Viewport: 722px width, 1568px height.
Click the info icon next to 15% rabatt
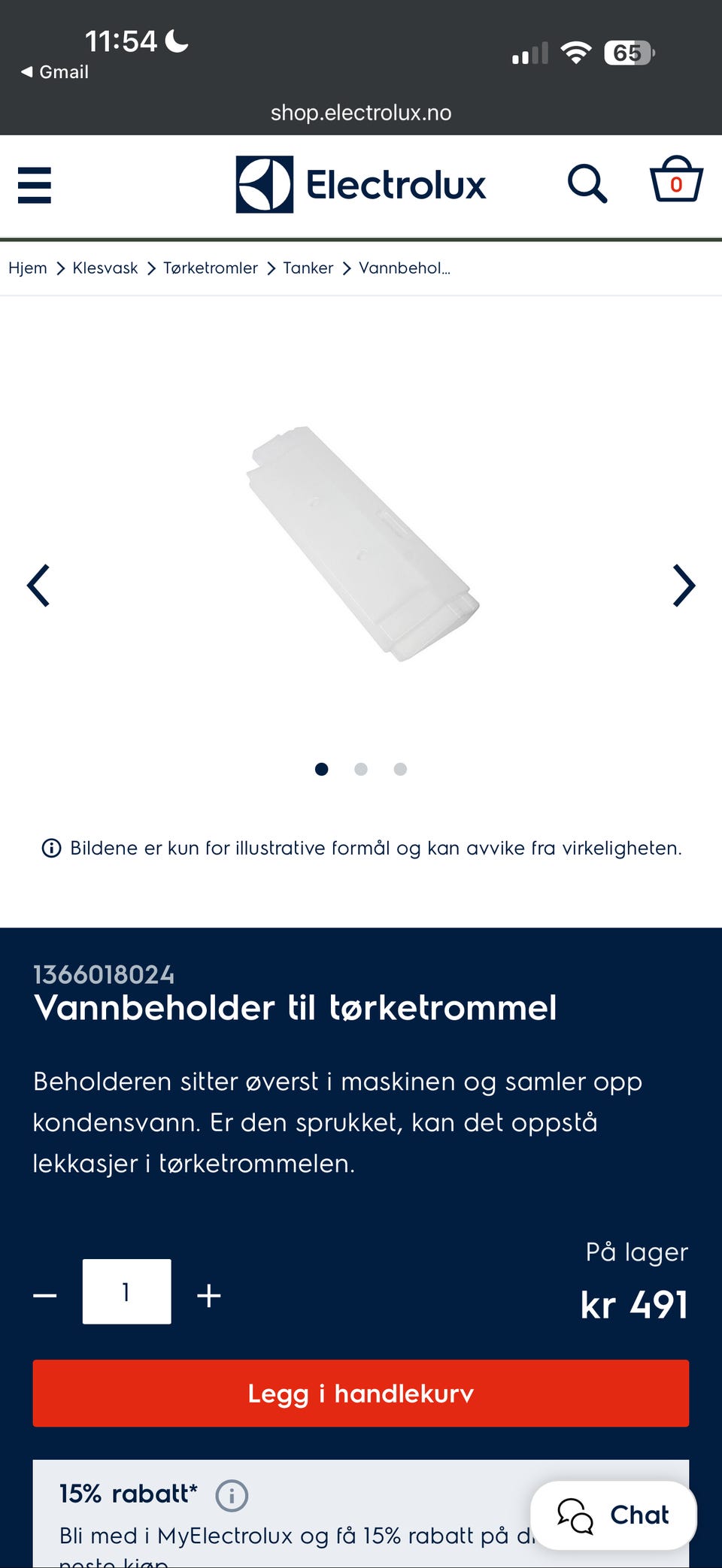tap(232, 1495)
